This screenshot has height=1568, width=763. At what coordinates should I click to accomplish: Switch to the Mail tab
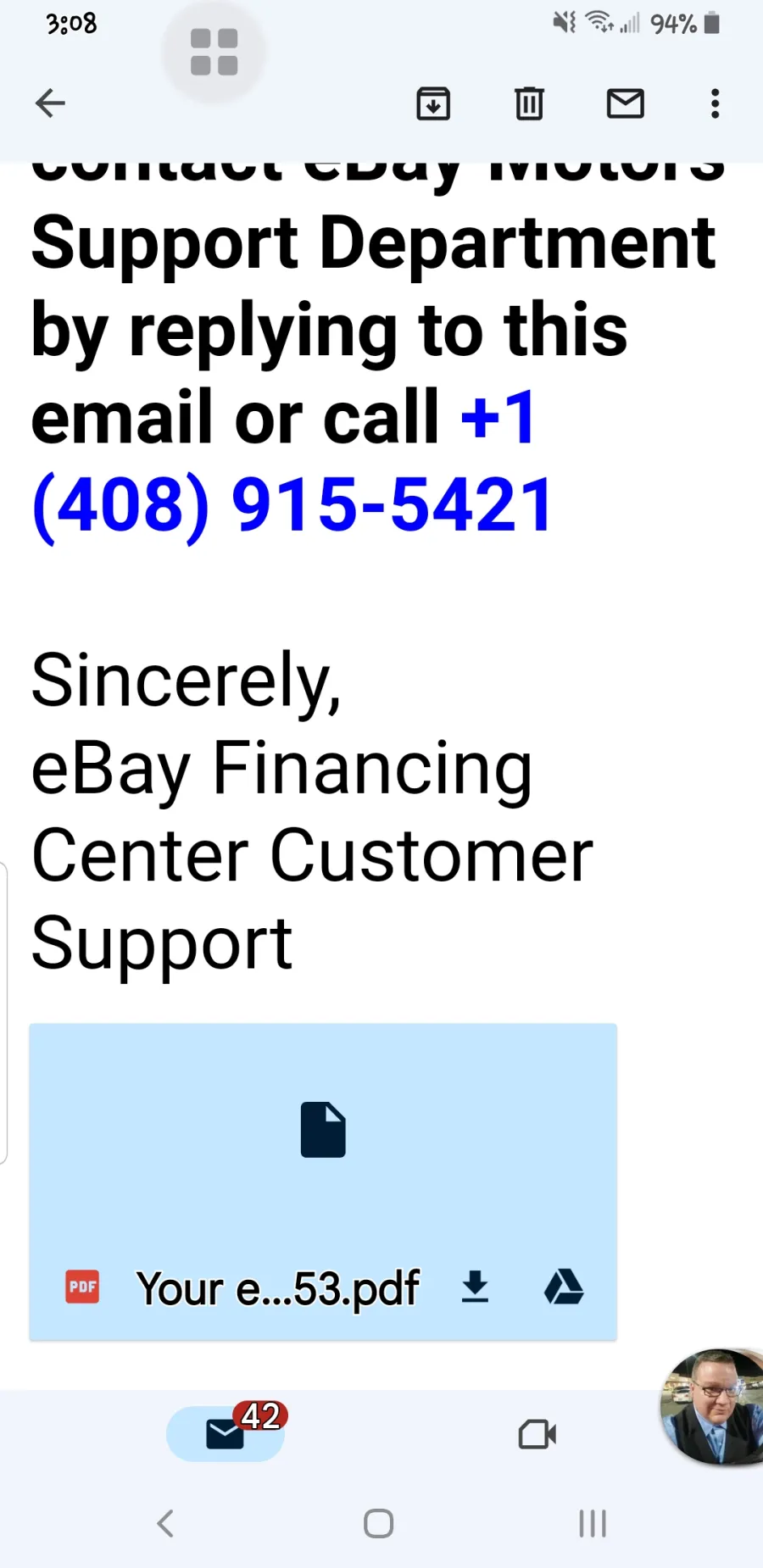coord(226,1434)
